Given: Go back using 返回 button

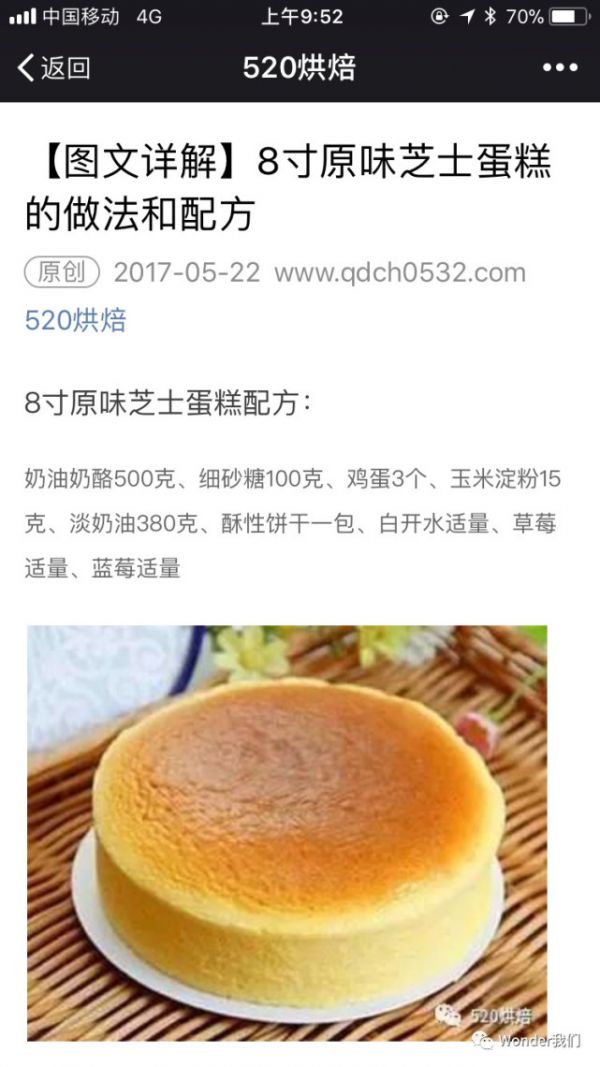Looking at the screenshot, I should (53, 68).
